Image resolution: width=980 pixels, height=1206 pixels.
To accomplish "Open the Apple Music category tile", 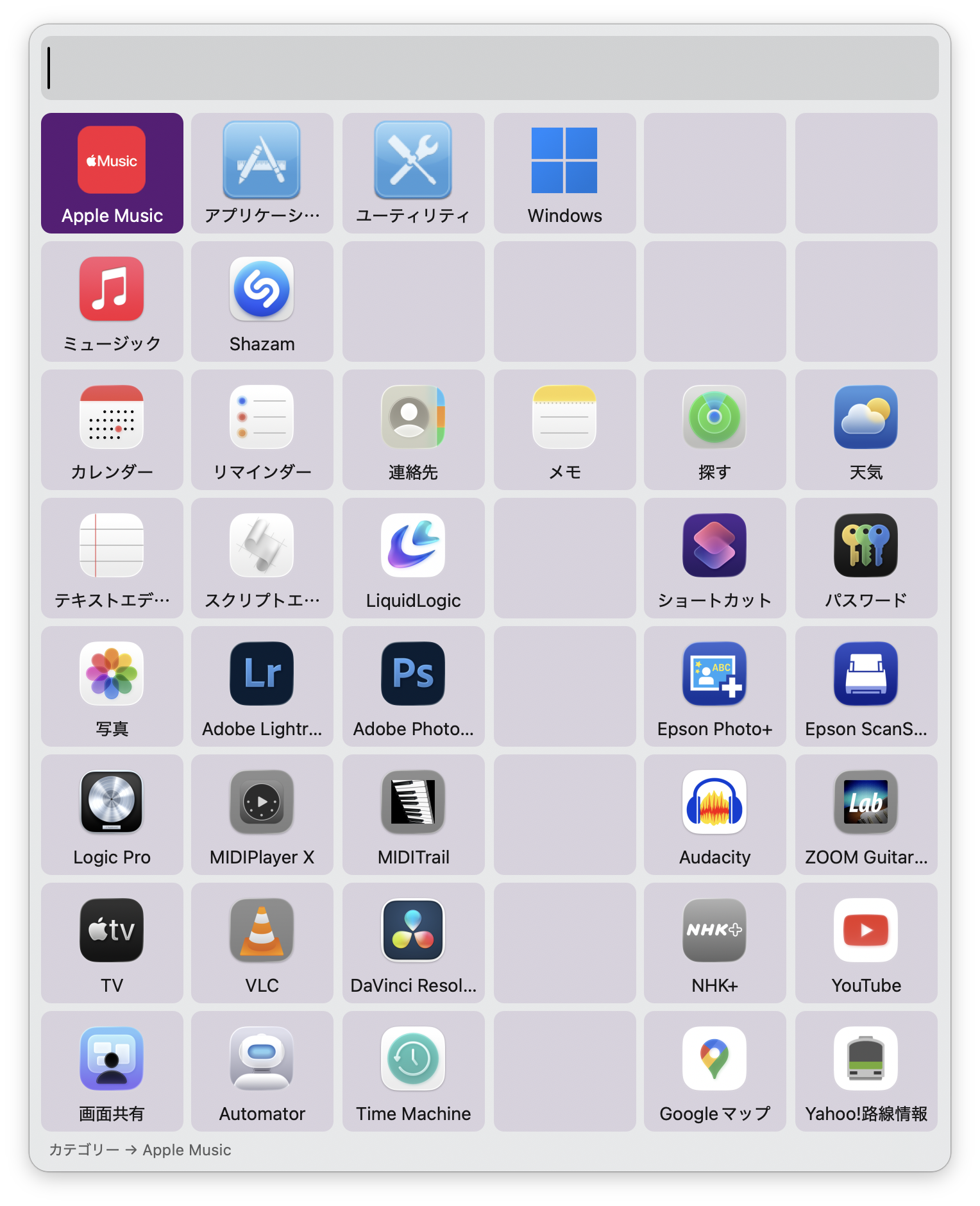I will point(112,173).
